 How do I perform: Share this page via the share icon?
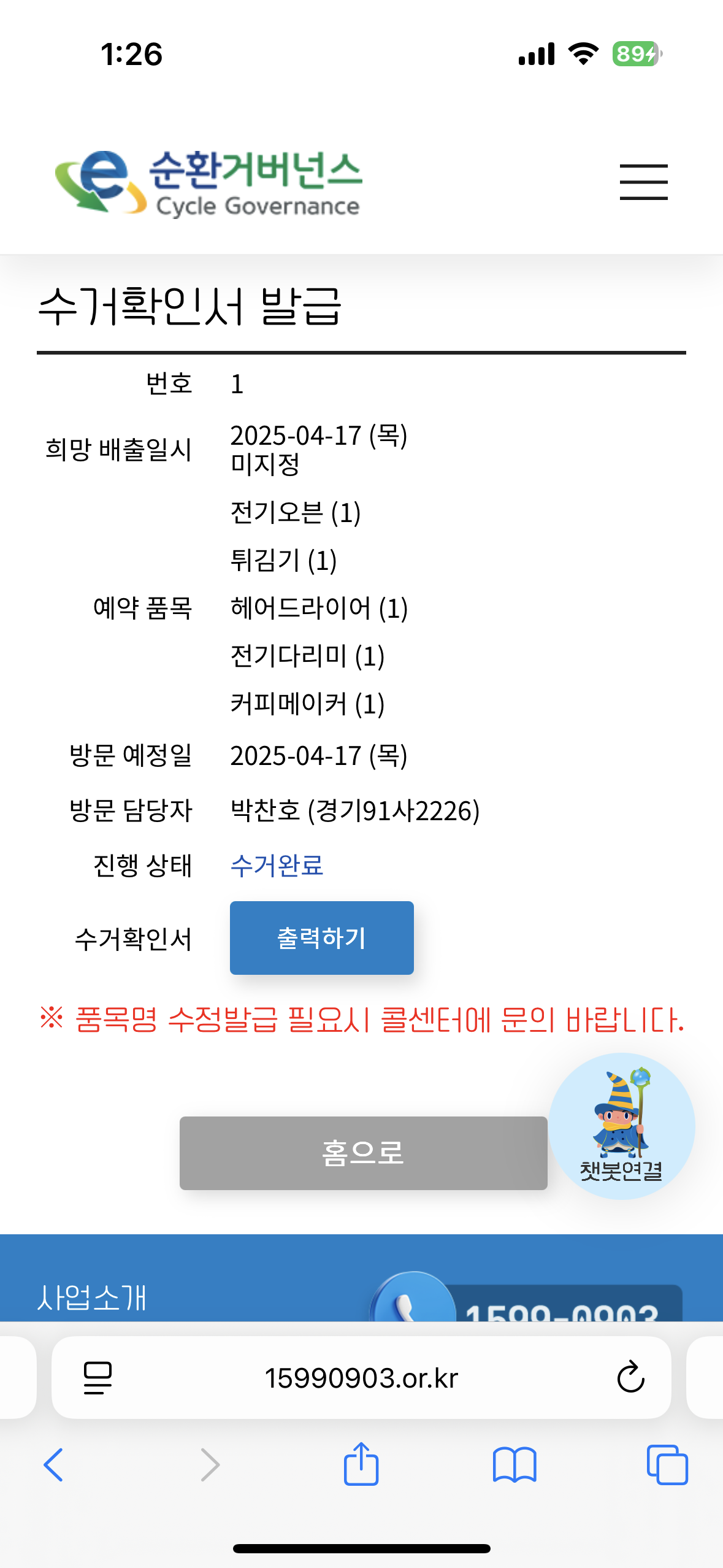coord(361,1464)
